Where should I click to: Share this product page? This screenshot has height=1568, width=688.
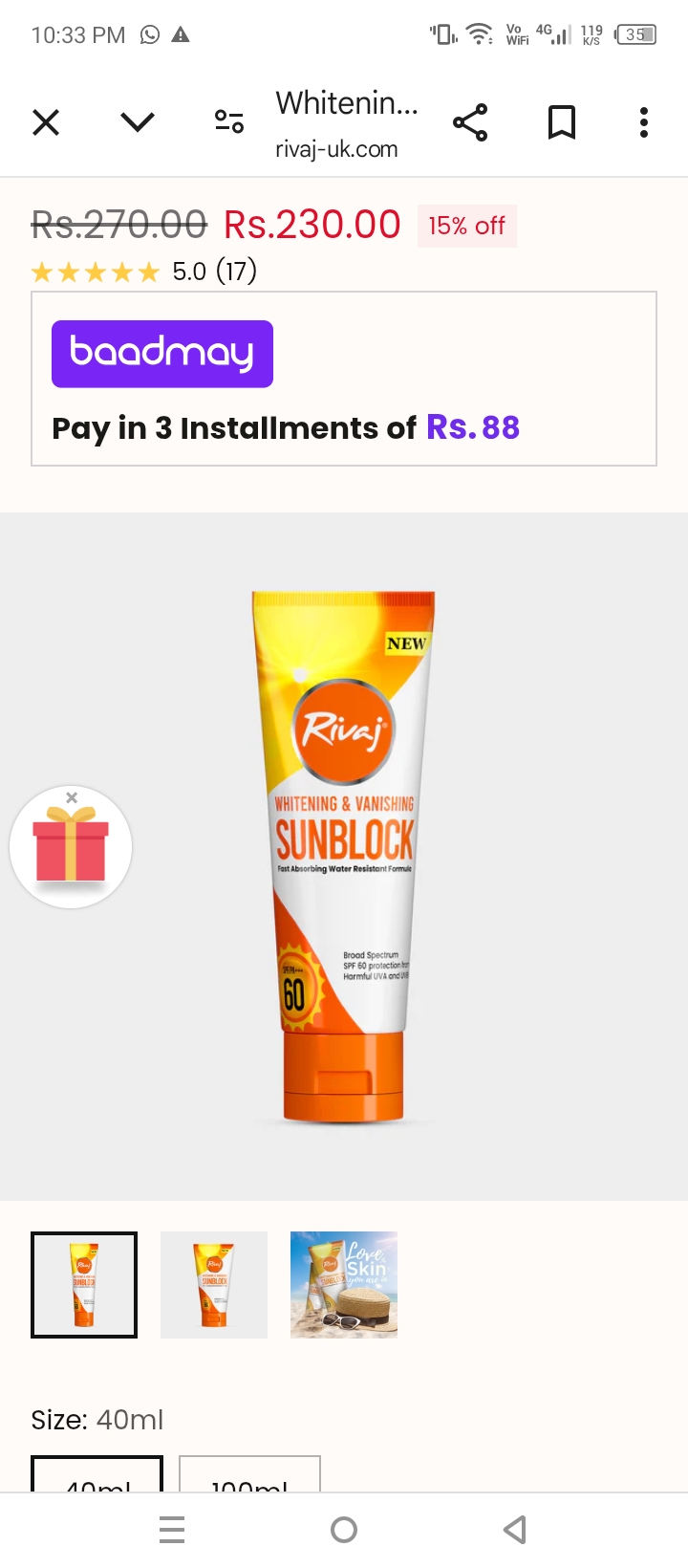click(470, 122)
